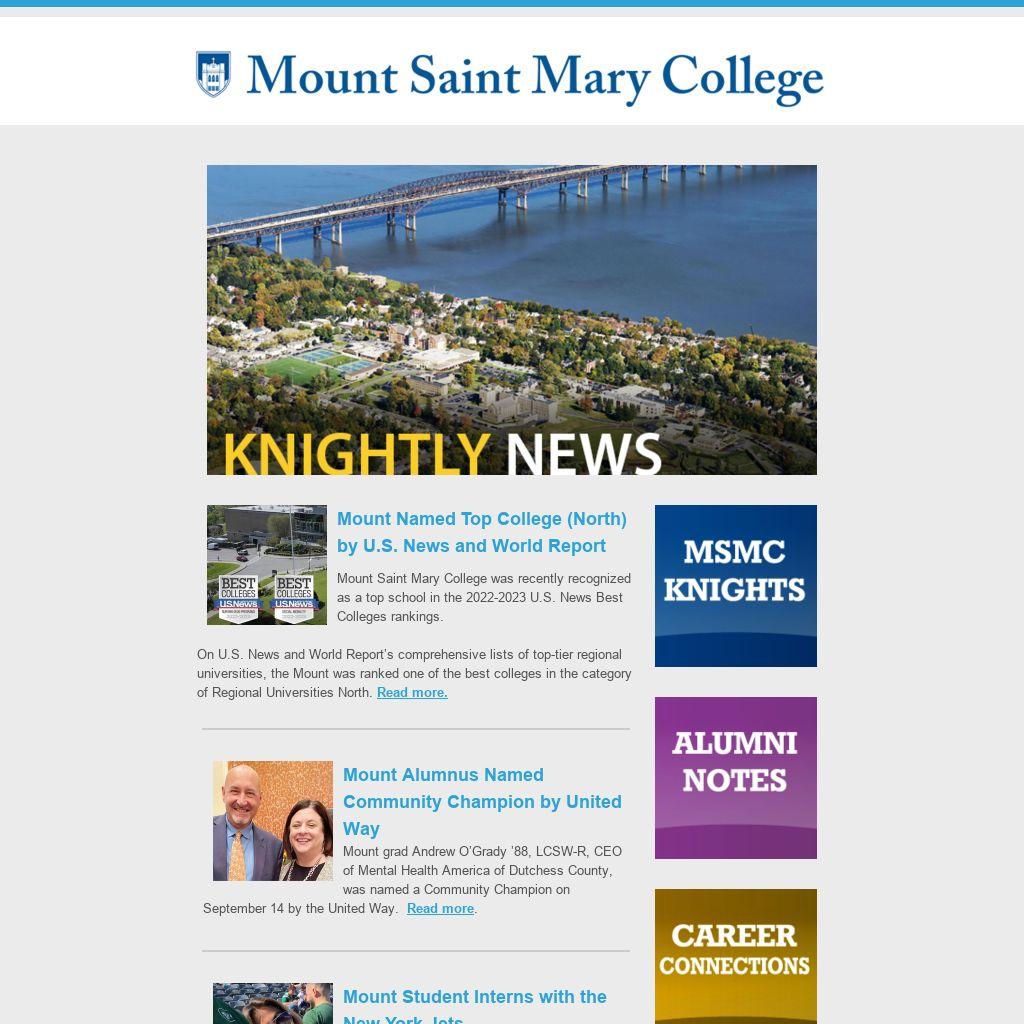Open headline Mount Alumnus Named Community Champion
Viewport: 1024px width, 1024px height.
pyautogui.click(x=482, y=801)
